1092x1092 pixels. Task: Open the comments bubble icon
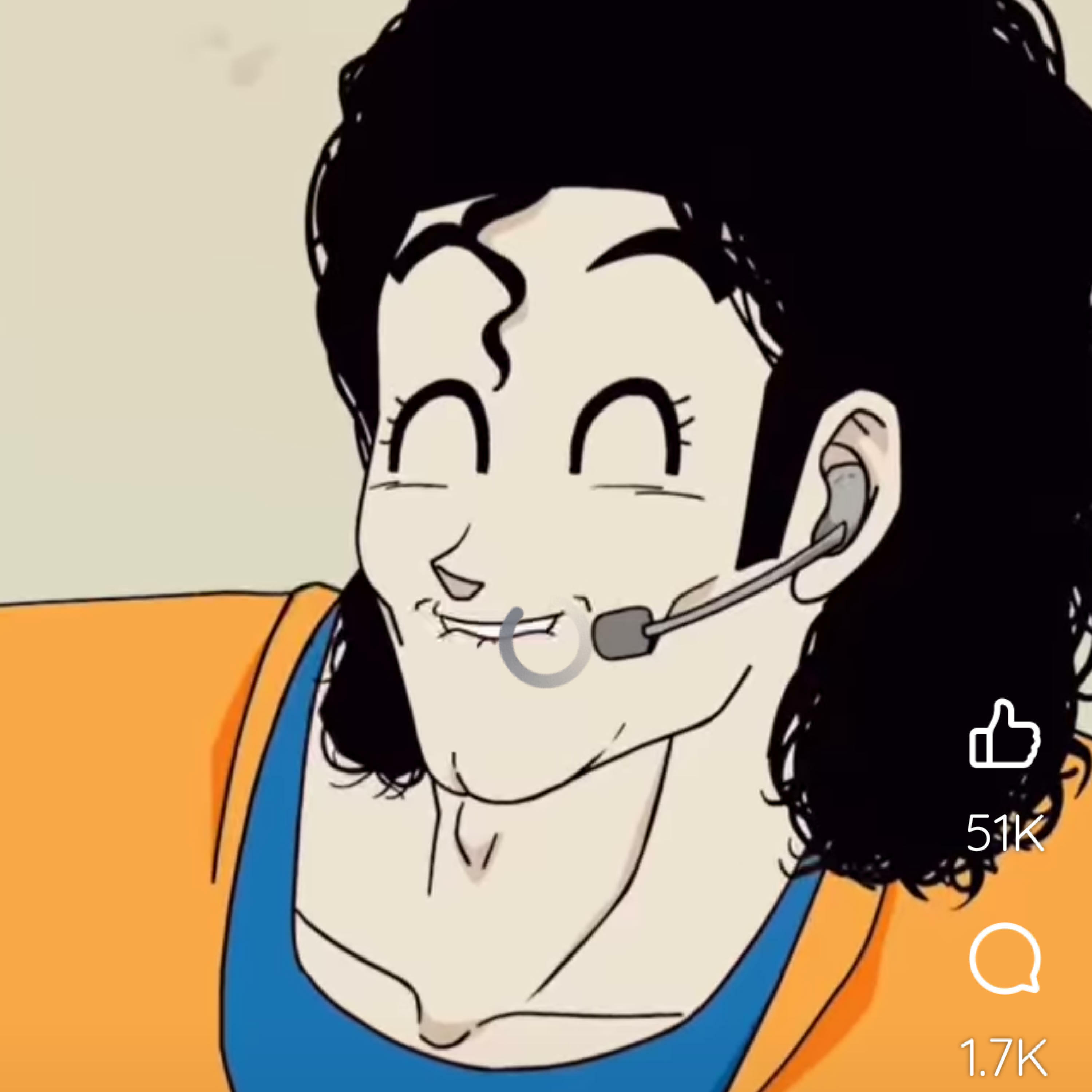coord(1004,965)
